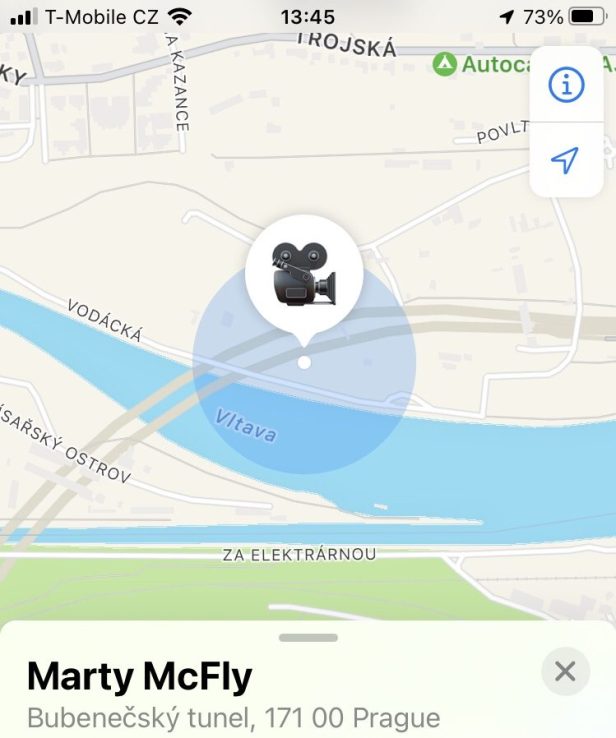Close Marty McFly's detail card
This screenshot has height=738, width=616.
pyautogui.click(x=565, y=671)
